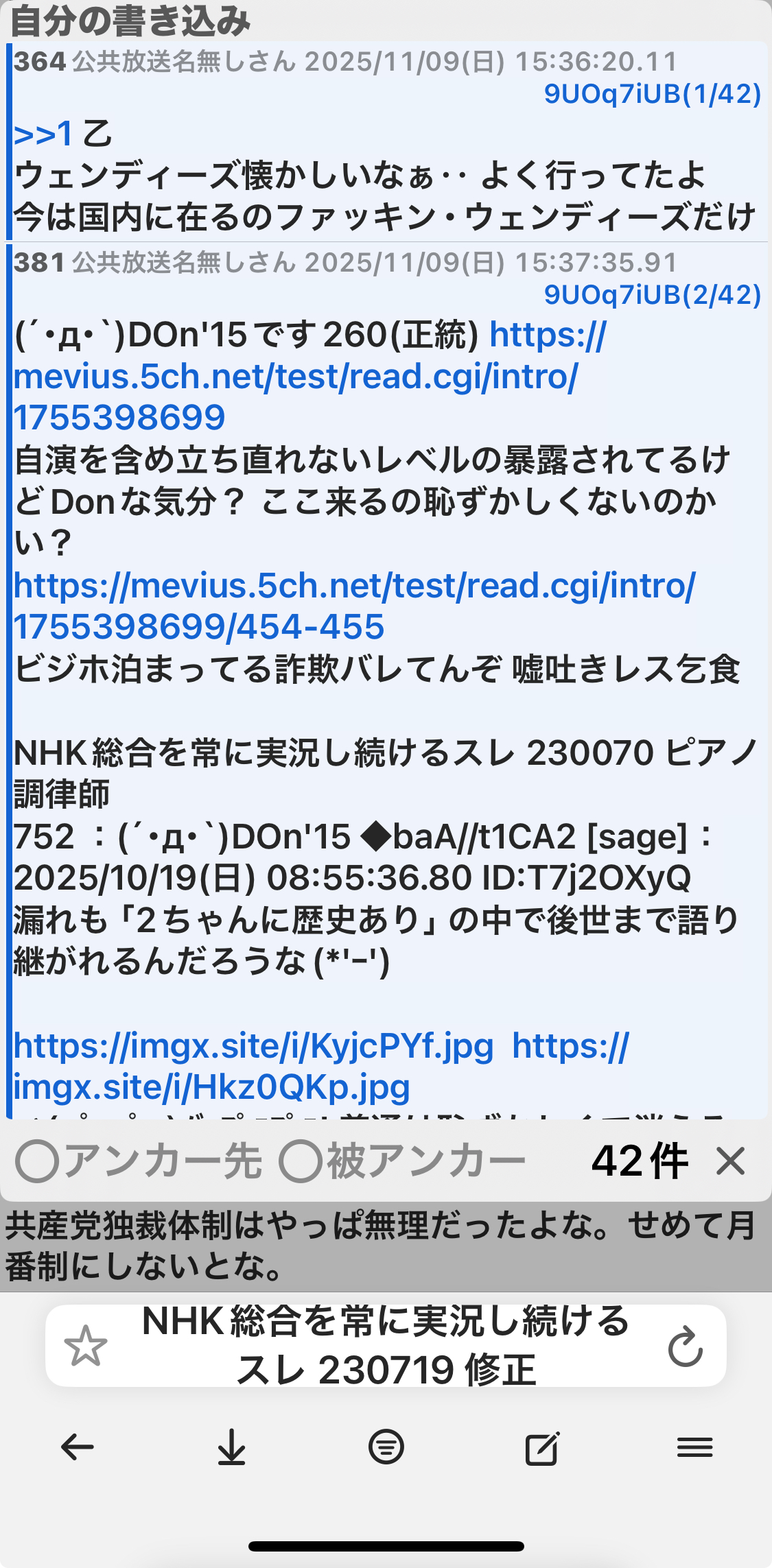772x1568 pixels.
Task: Open the >>1 anchor link in post 364
Action: point(43,133)
